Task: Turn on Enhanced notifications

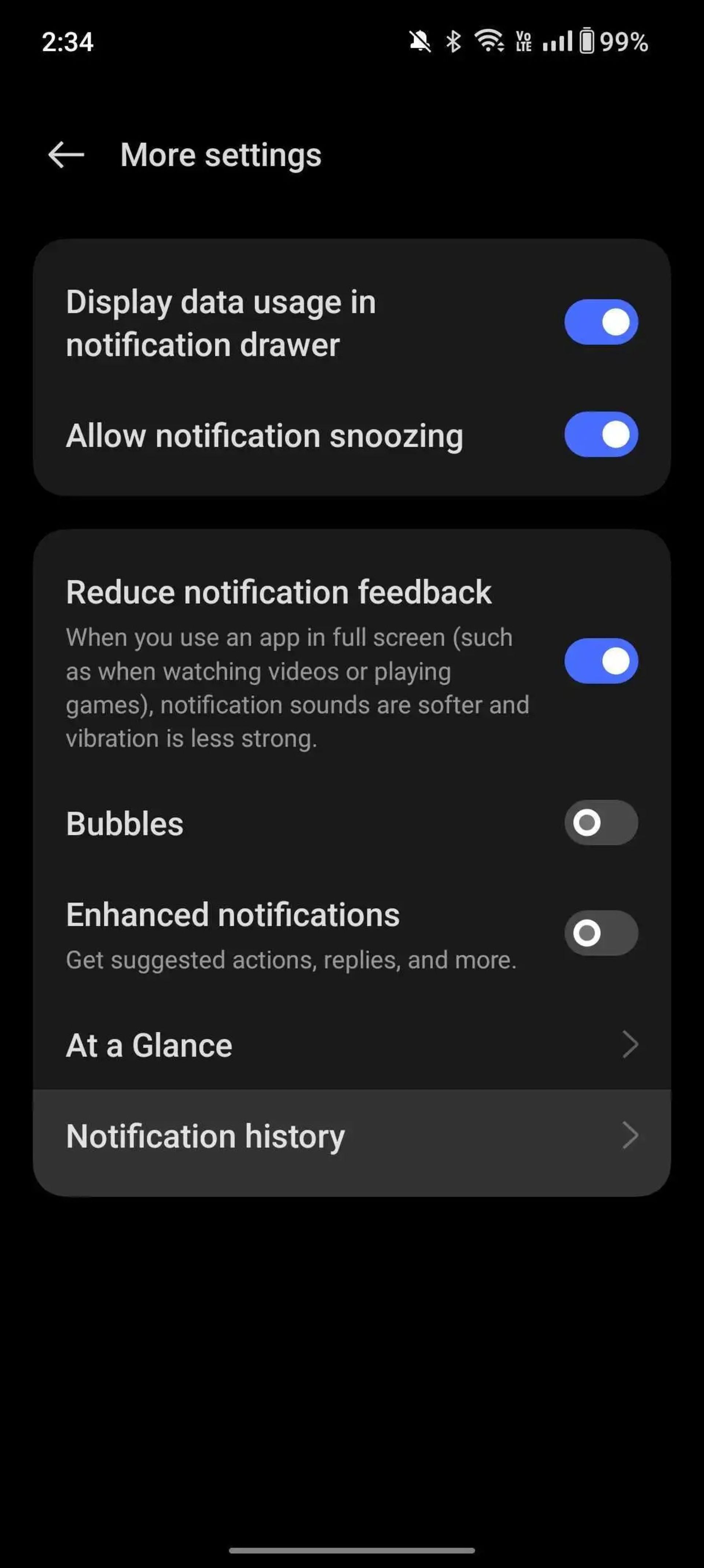Action: coord(601,933)
